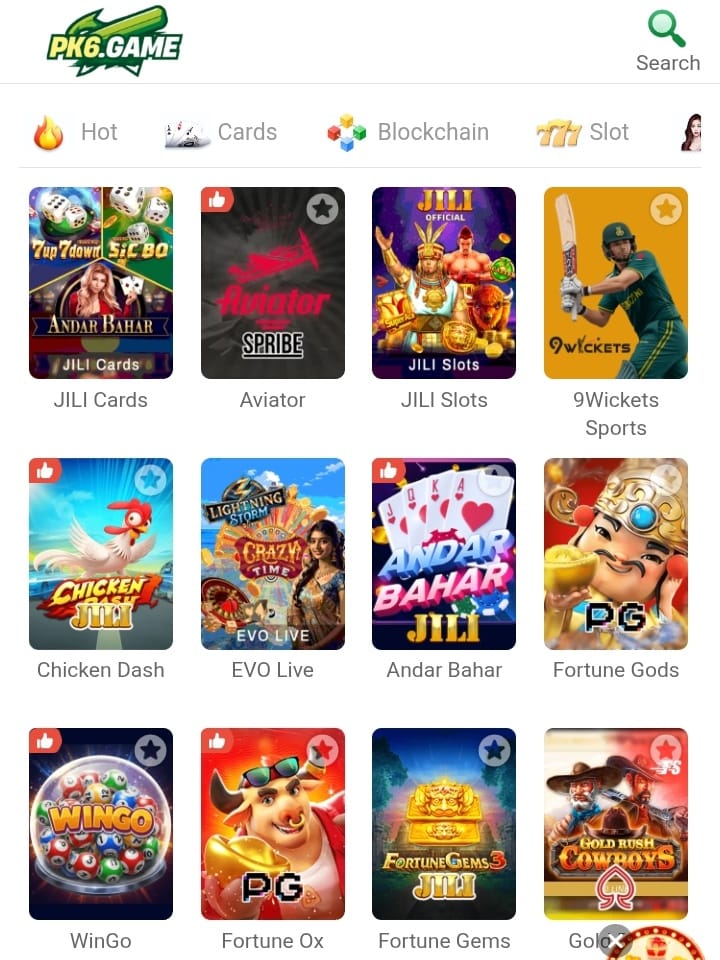The image size is (720, 960).
Task: Tap the star on 9Wickets Sports
Action: tap(666, 209)
